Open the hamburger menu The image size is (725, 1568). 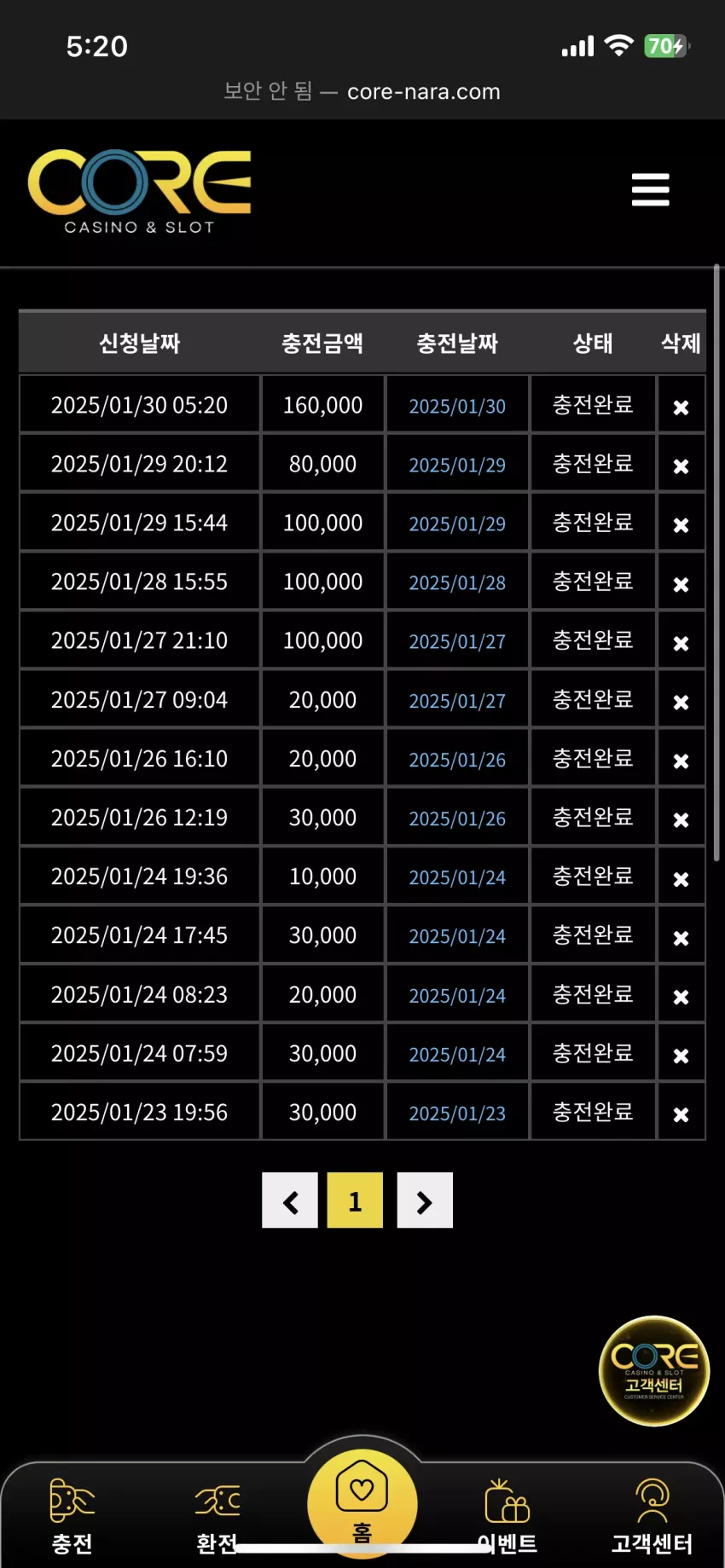650,189
